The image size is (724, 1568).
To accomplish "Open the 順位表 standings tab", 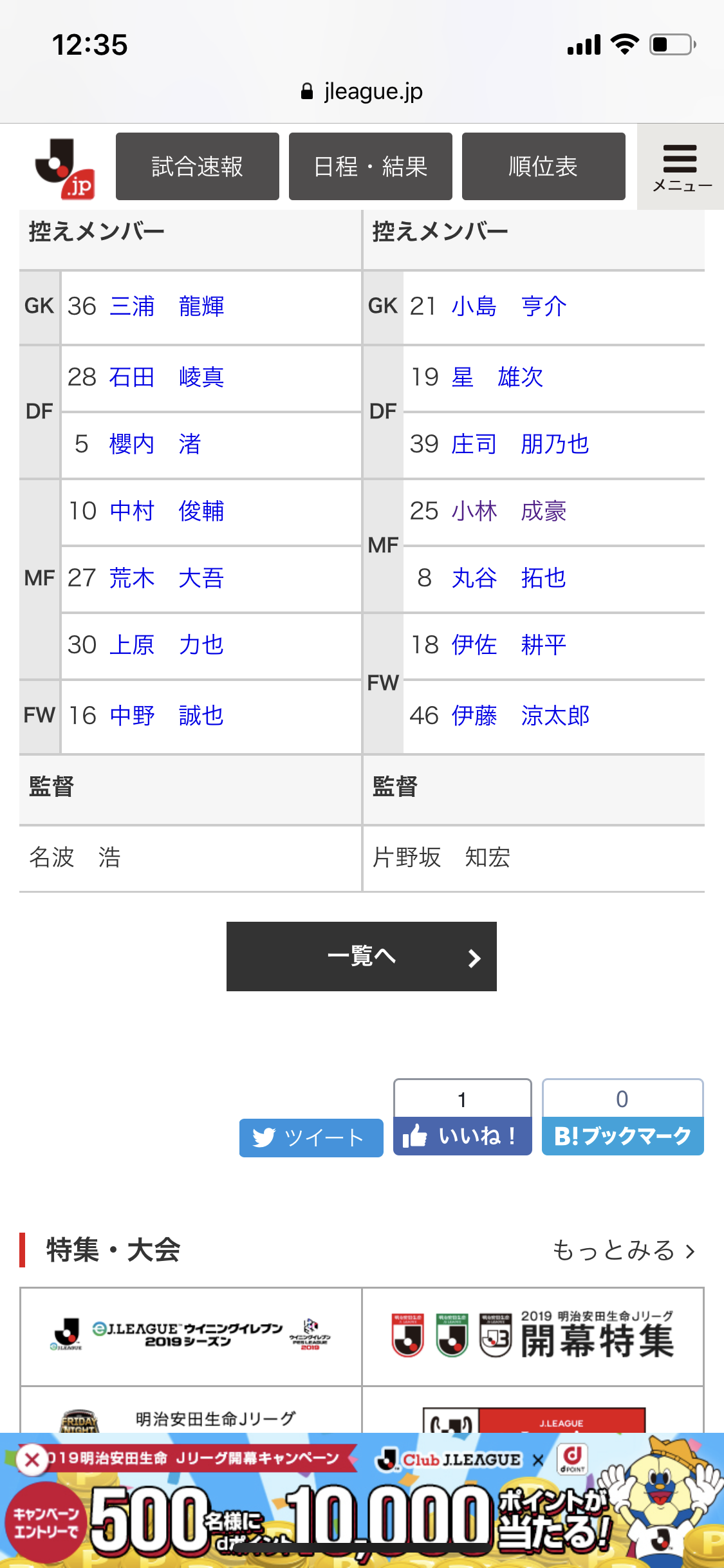I will pos(543,167).
